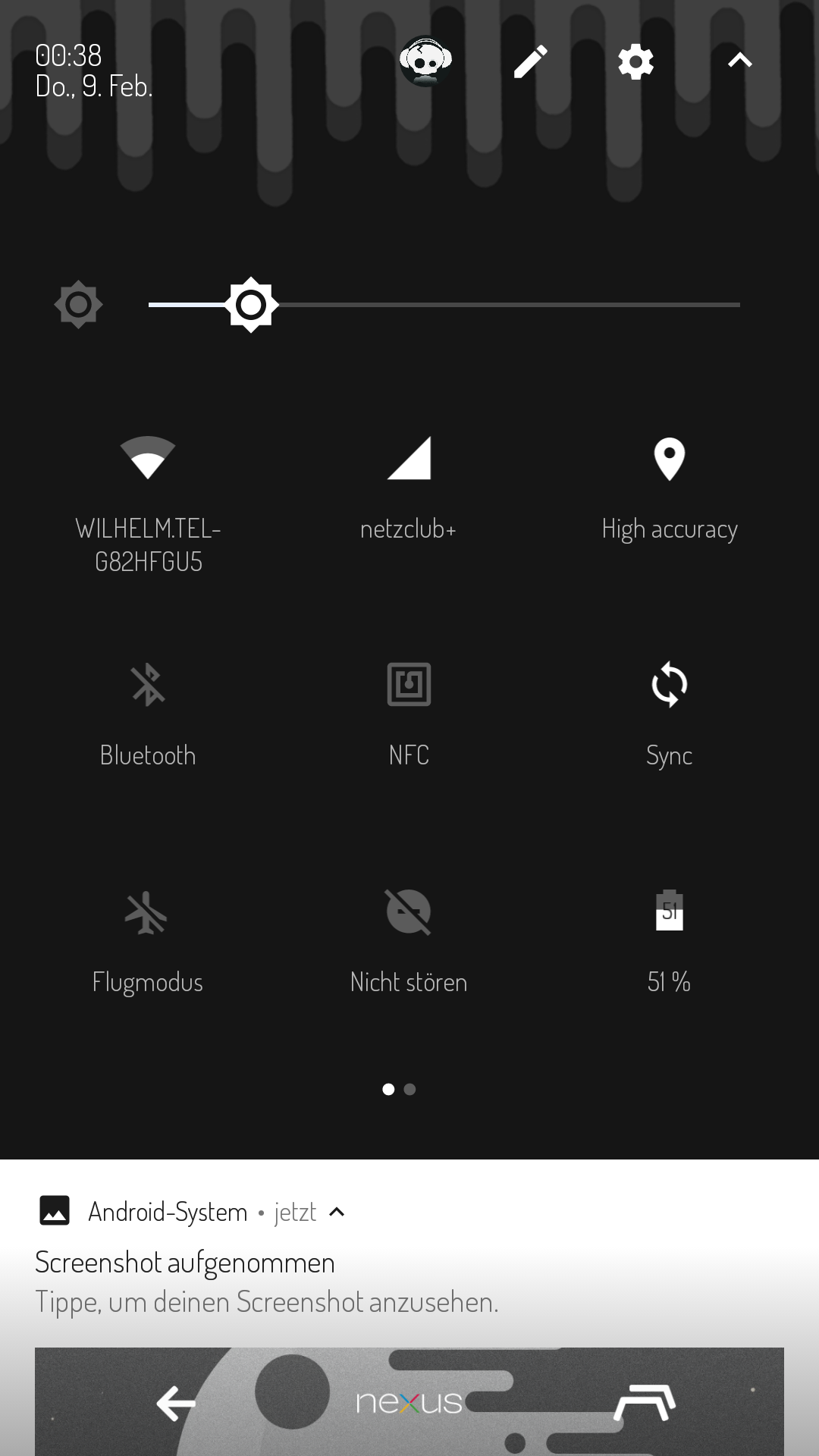Toggle Wi-Fi WILHELM.TEL-G82HFGU5 tile
The image size is (819, 1456).
(148, 458)
